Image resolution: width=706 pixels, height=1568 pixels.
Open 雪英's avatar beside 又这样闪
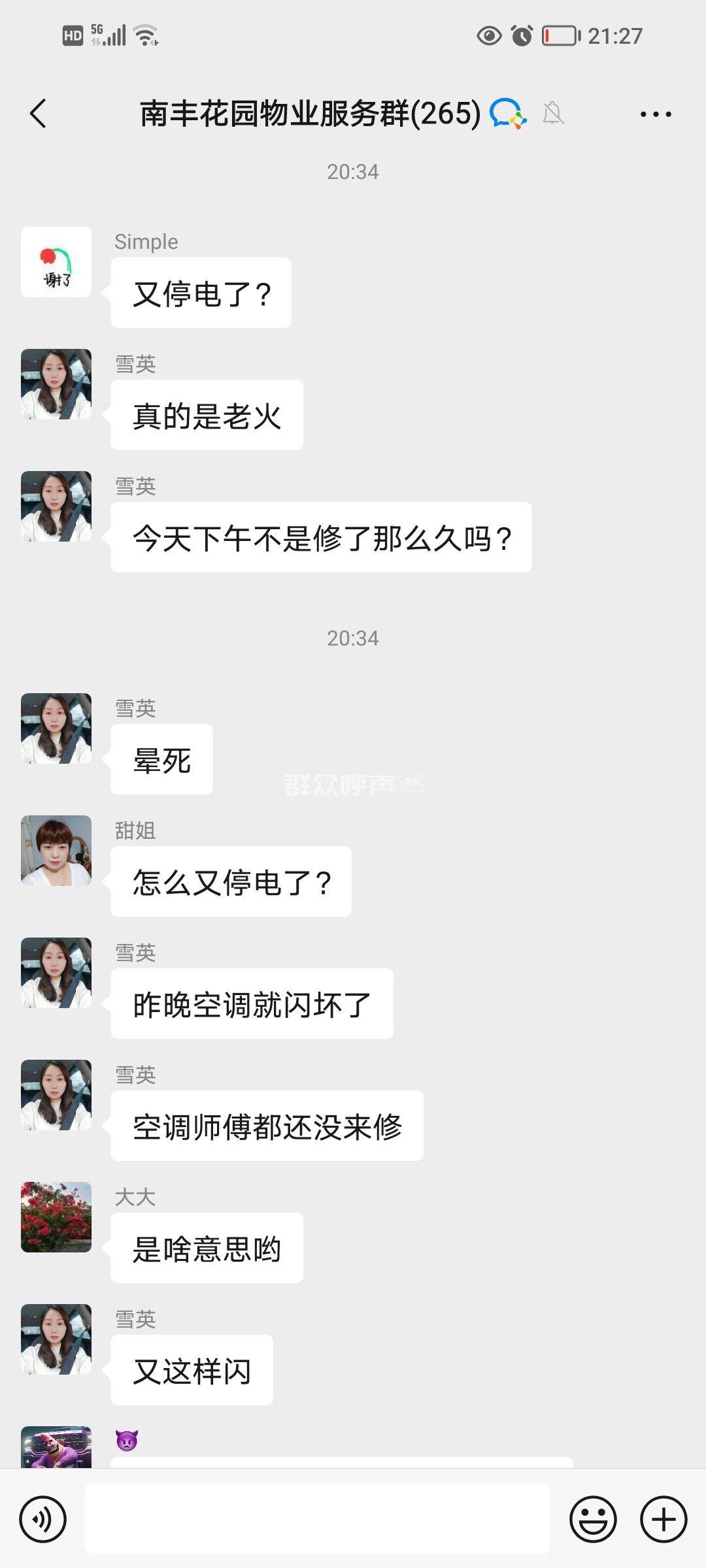[x=56, y=1339]
